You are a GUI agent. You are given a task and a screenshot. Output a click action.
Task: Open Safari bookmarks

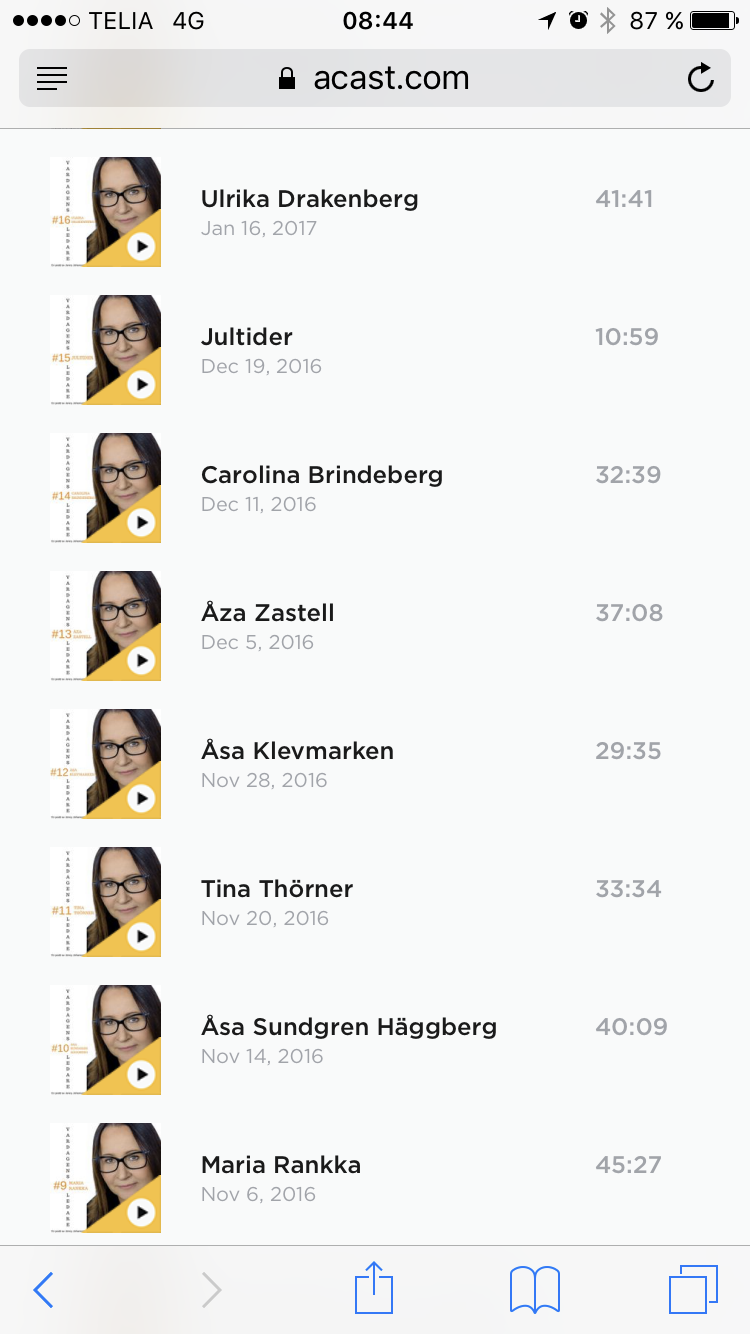(535, 1290)
